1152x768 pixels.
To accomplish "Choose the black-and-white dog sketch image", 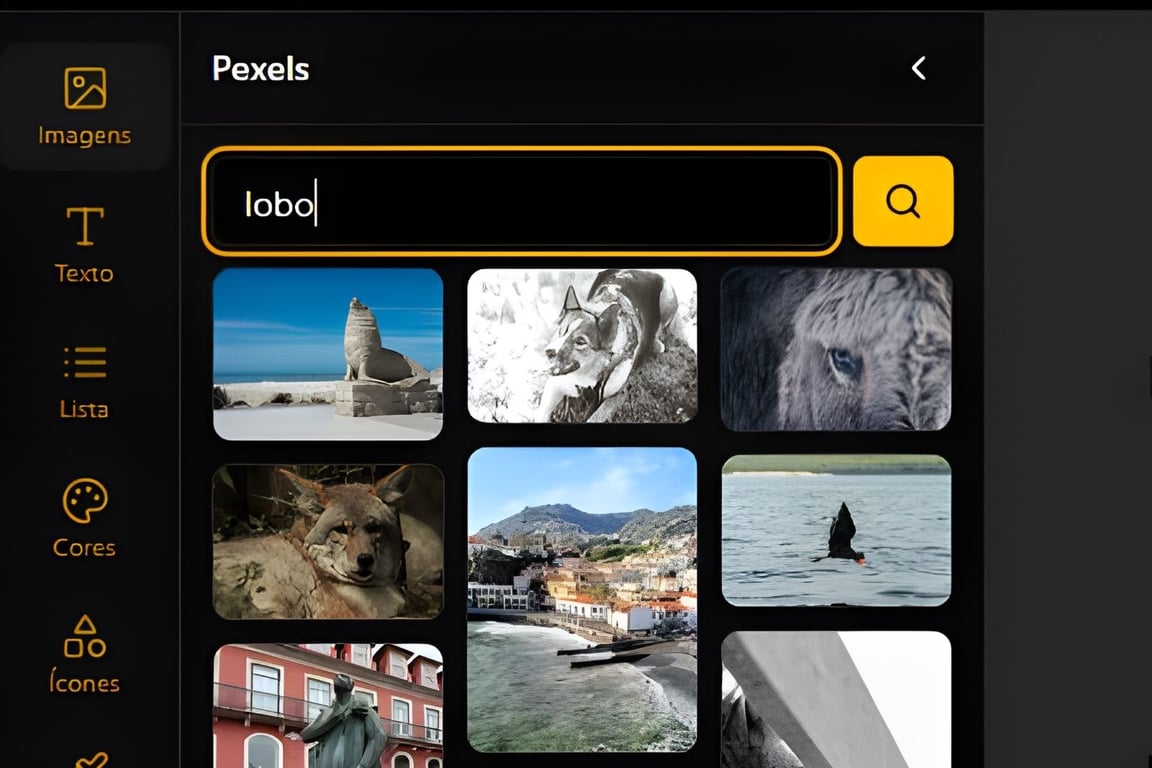I will [582, 346].
